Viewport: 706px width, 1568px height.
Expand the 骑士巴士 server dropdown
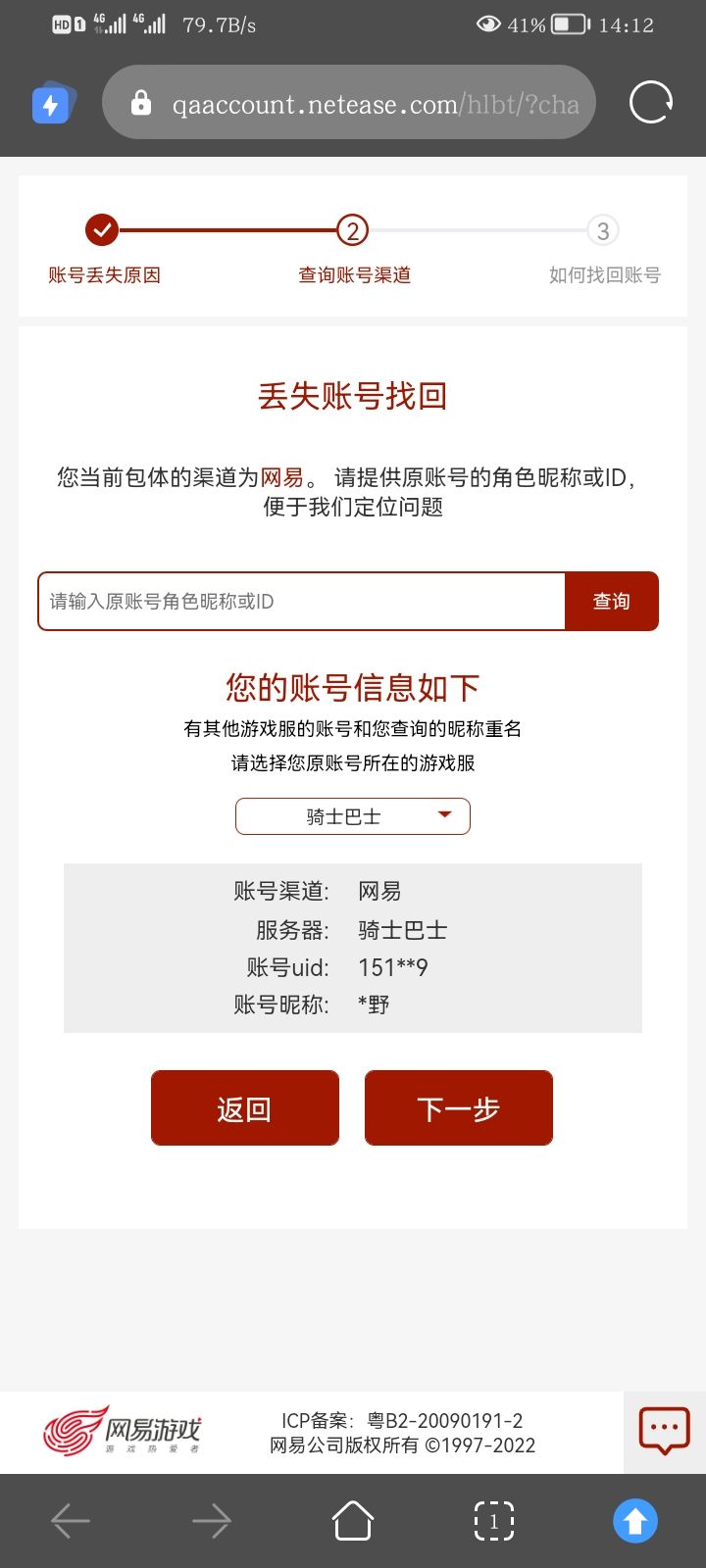click(353, 816)
